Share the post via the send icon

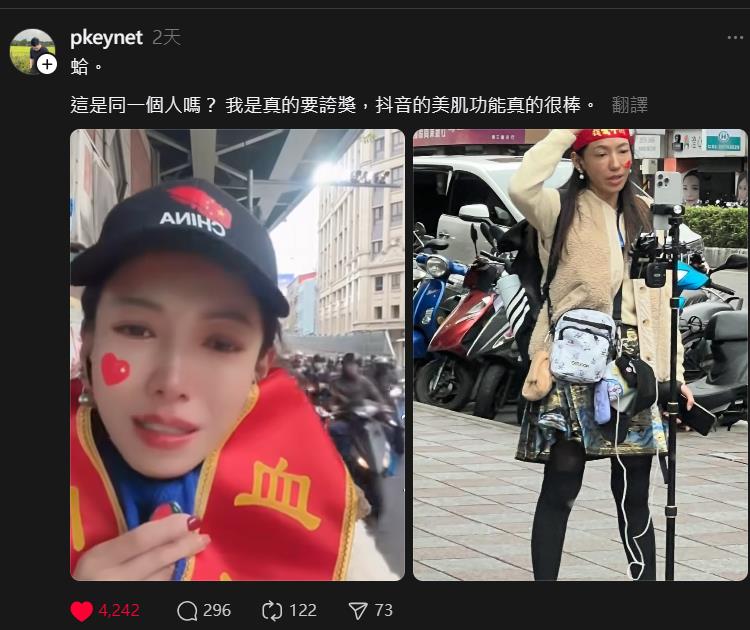357,610
